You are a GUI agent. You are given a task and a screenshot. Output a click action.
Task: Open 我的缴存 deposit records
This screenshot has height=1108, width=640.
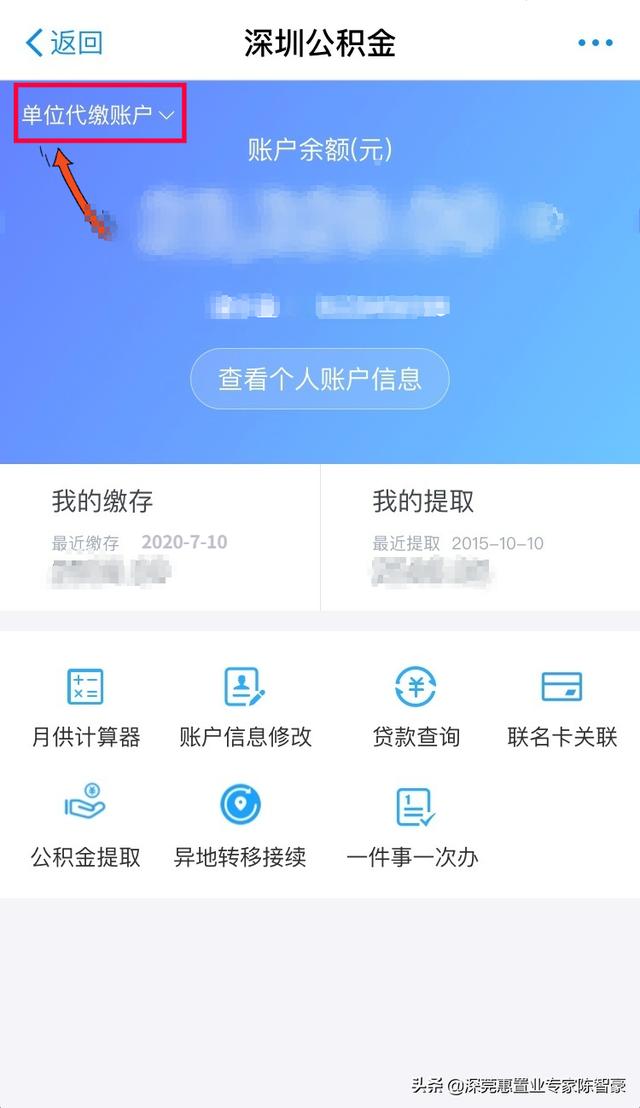[x=160, y=538]
